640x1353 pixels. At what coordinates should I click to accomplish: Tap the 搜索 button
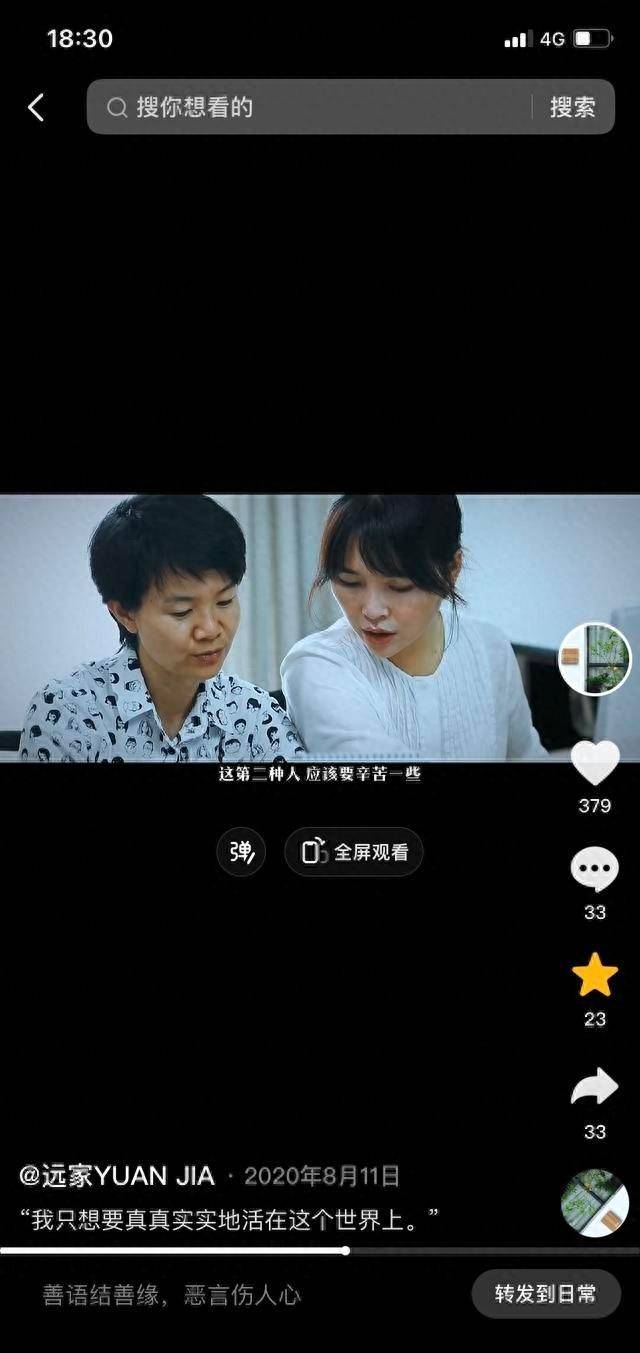pos(572,107)
